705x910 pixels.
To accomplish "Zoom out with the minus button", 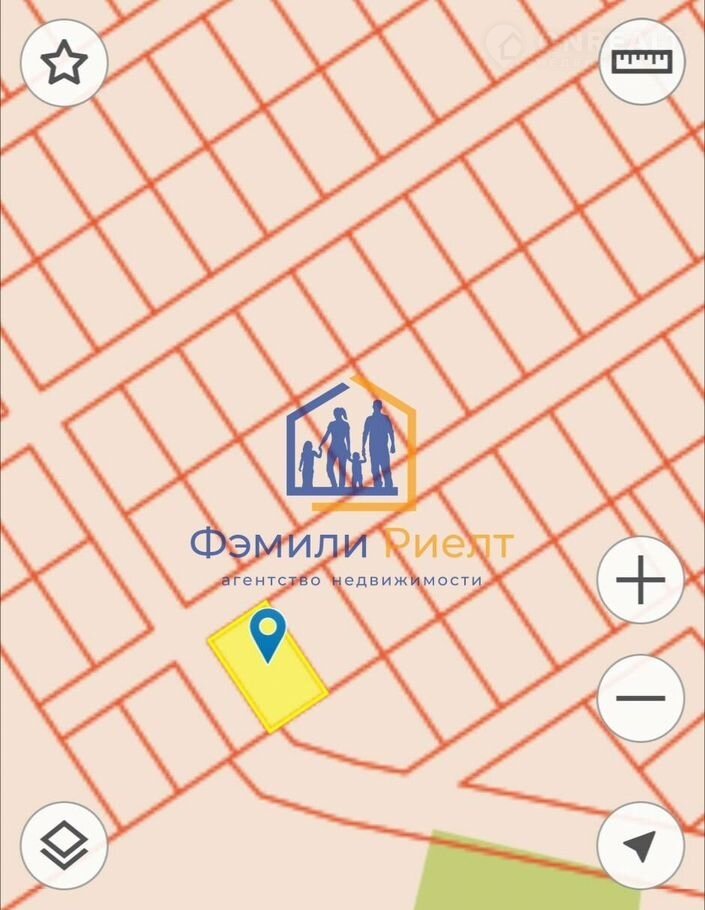I will point(640,698).
